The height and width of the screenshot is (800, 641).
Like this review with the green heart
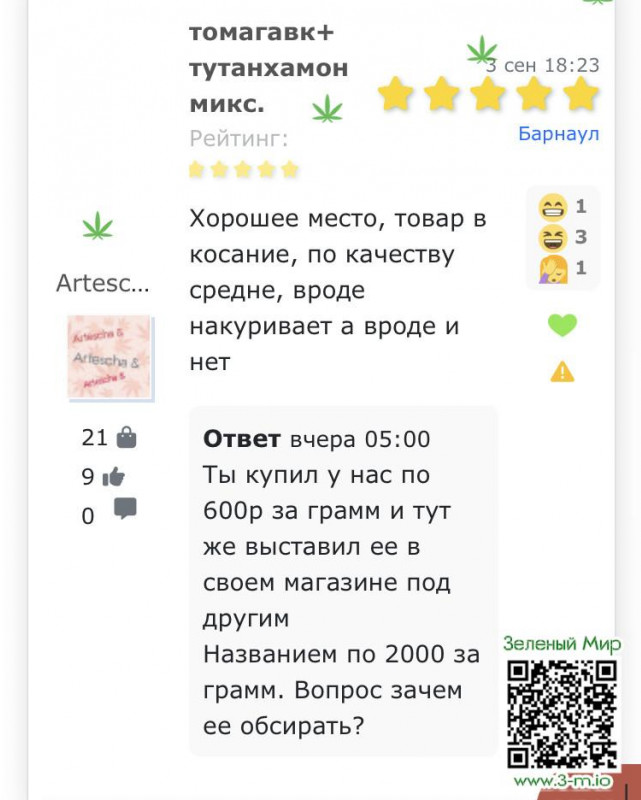point(562,325)
